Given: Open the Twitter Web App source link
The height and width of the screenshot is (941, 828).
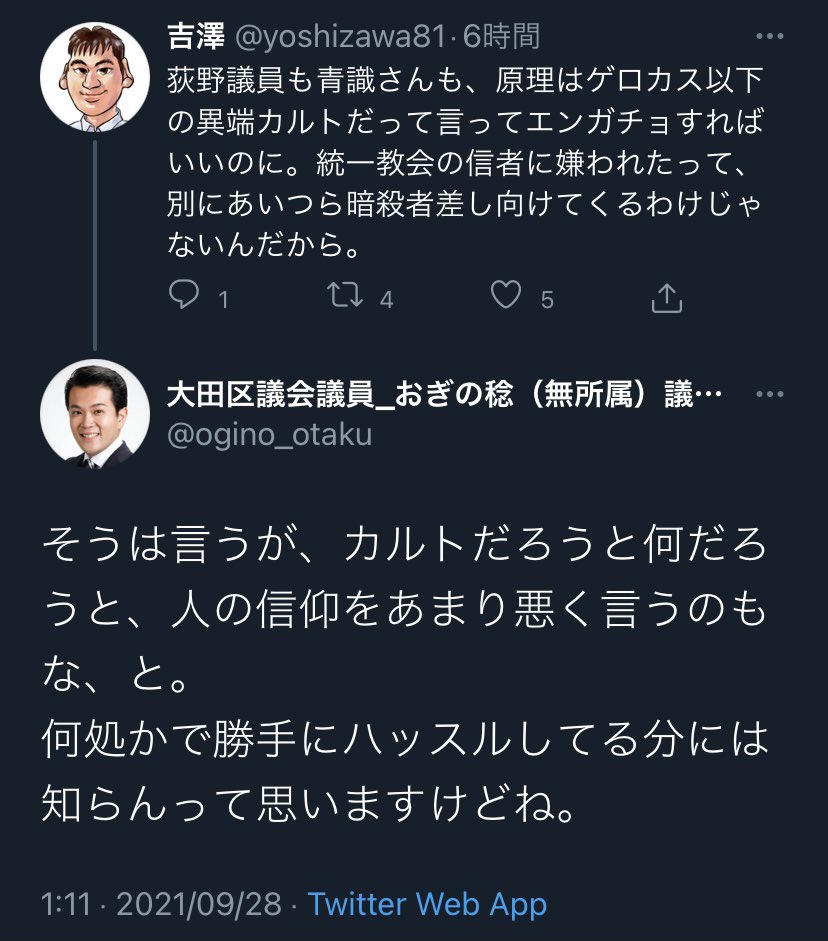Looking at the screenshot, I should 427,905.
